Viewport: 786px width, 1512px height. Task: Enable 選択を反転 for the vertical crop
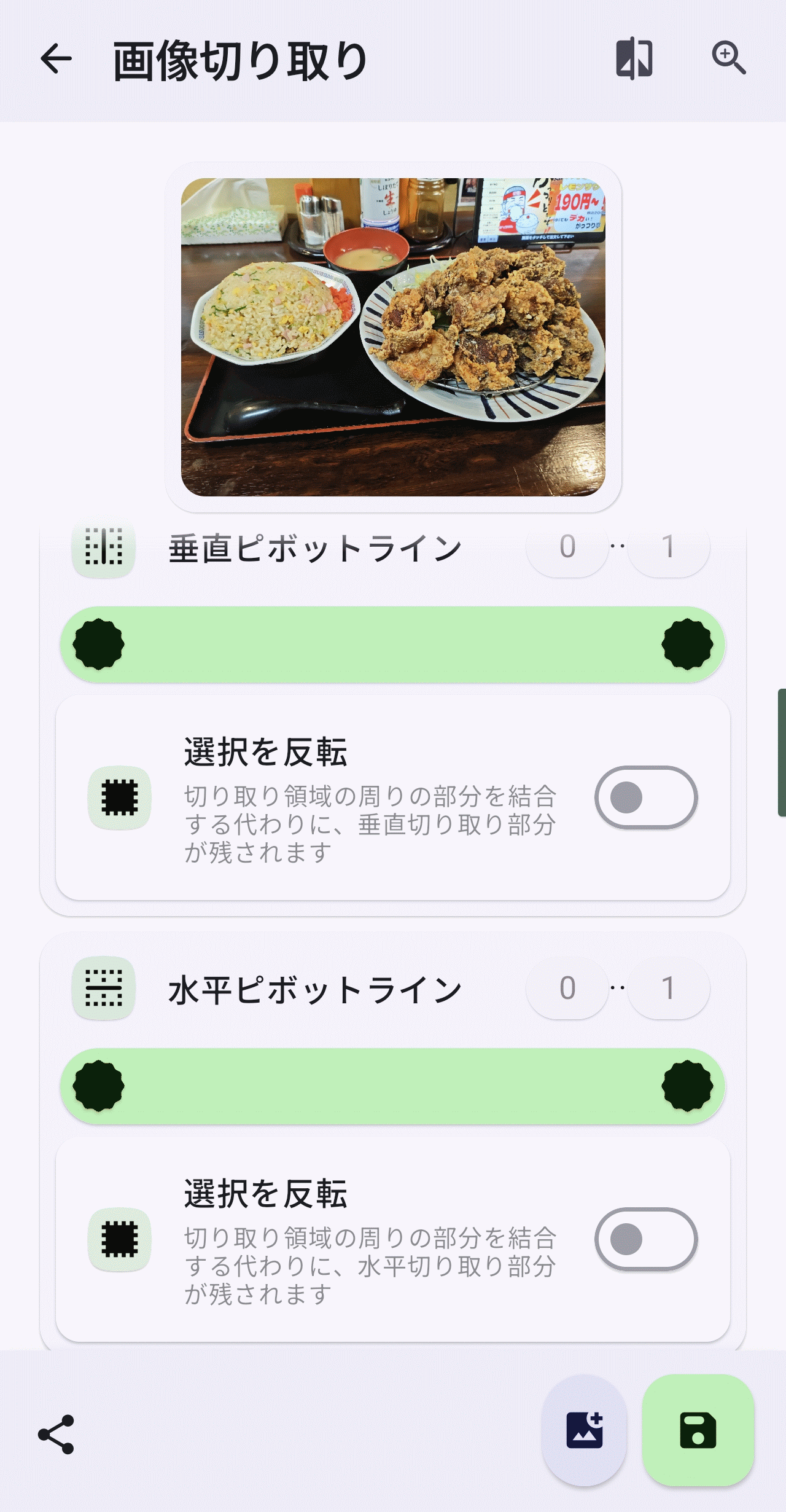[645, 797]
